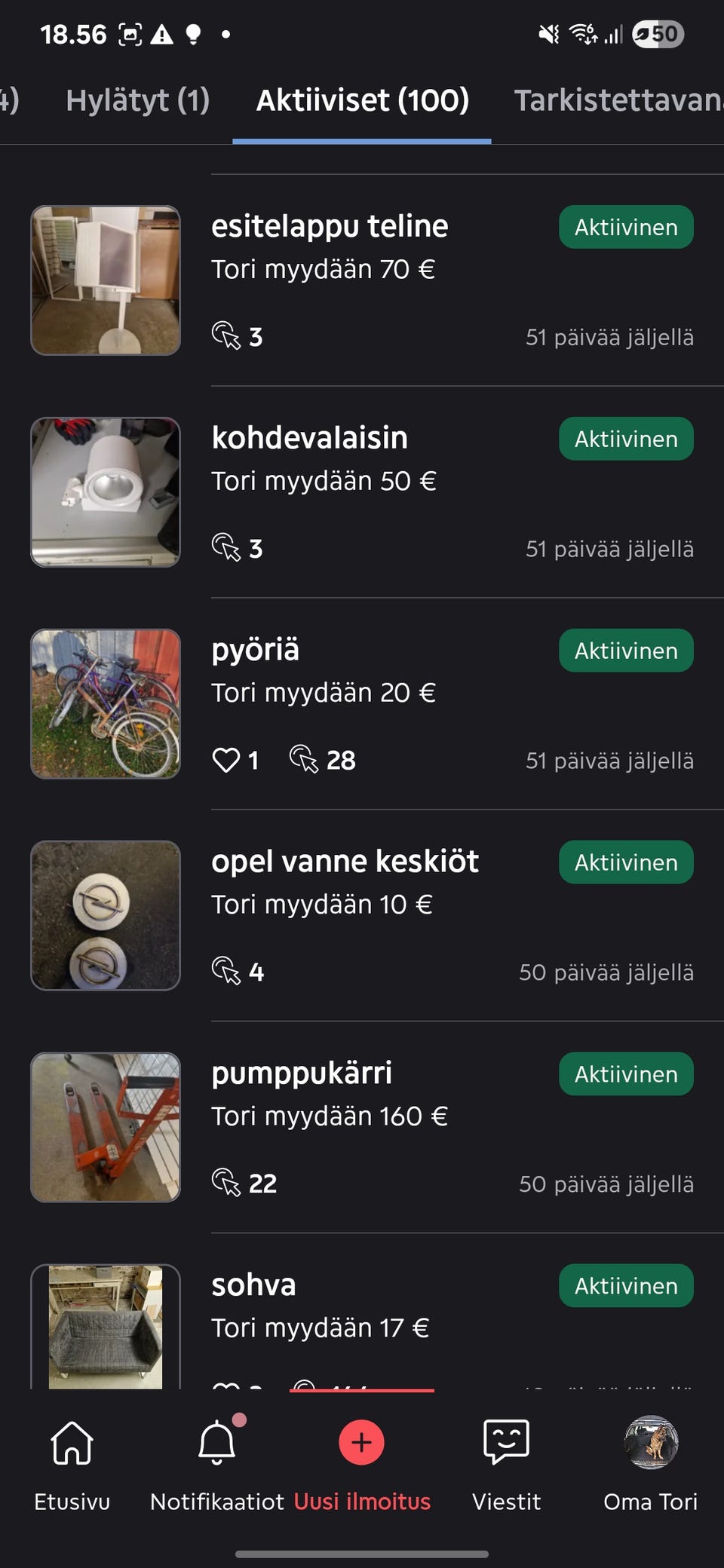Toggle Aktiivinen status on sohva listing
The height and width of the screenshot is (1568, 724).
[x=625, y=1285]
